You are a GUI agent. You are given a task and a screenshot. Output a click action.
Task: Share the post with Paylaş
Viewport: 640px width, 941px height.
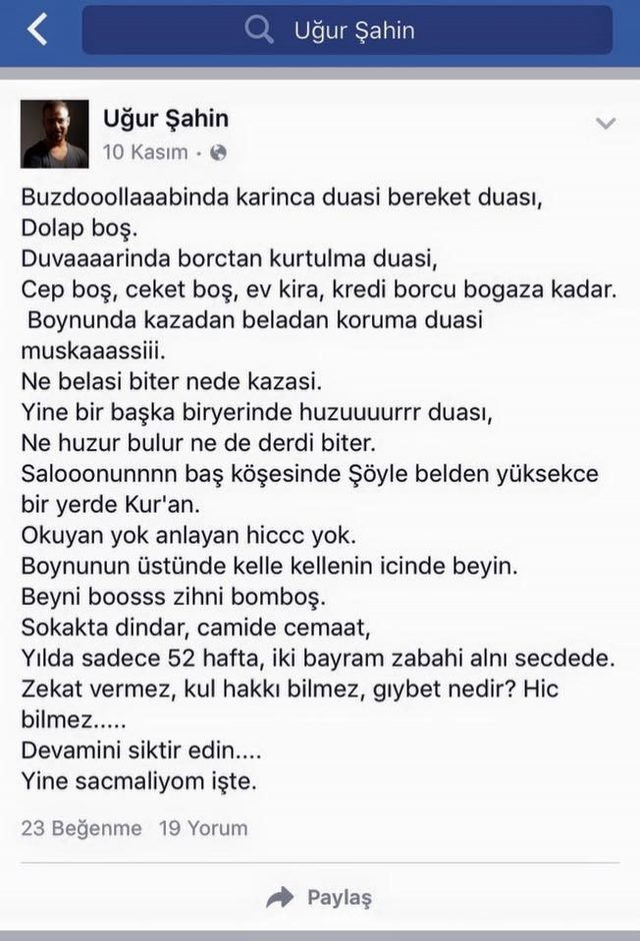(320, 897)
